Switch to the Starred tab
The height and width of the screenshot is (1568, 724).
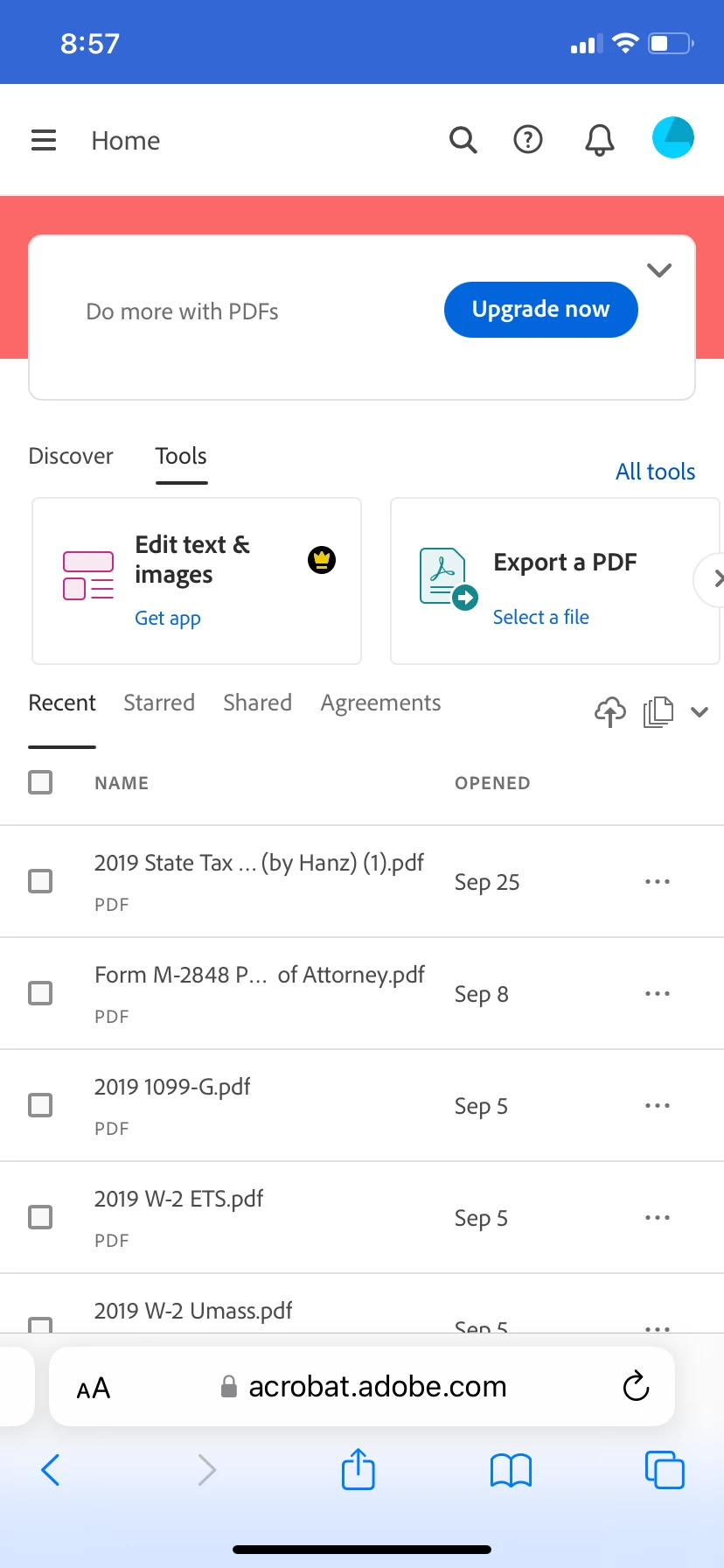pyautogui.click(x=159, y=703)
